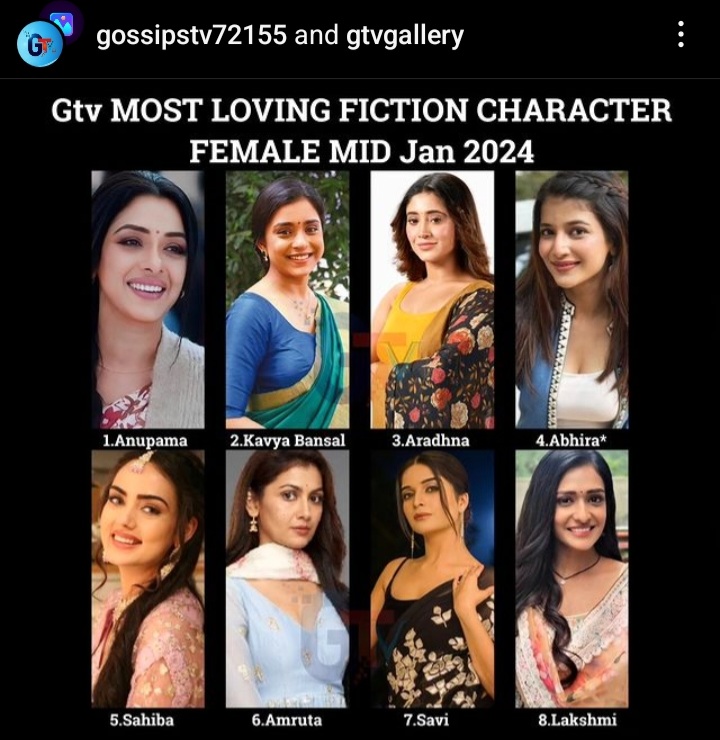Tap the Gtv fiction character post image
Viewport: 720px width, 740px height.
[x=360, y=410]
